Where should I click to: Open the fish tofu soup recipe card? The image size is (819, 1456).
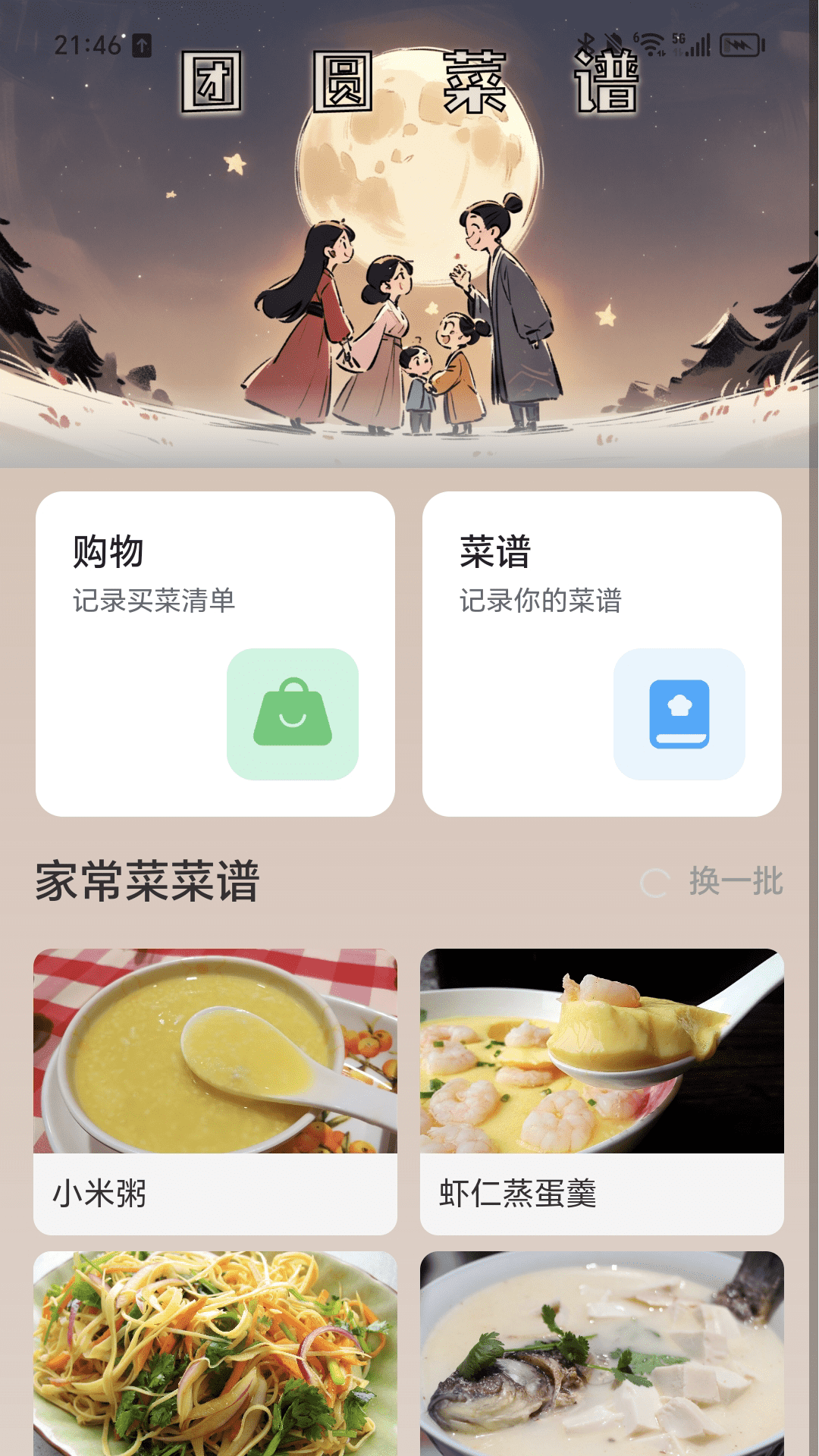coord(601,1354)
